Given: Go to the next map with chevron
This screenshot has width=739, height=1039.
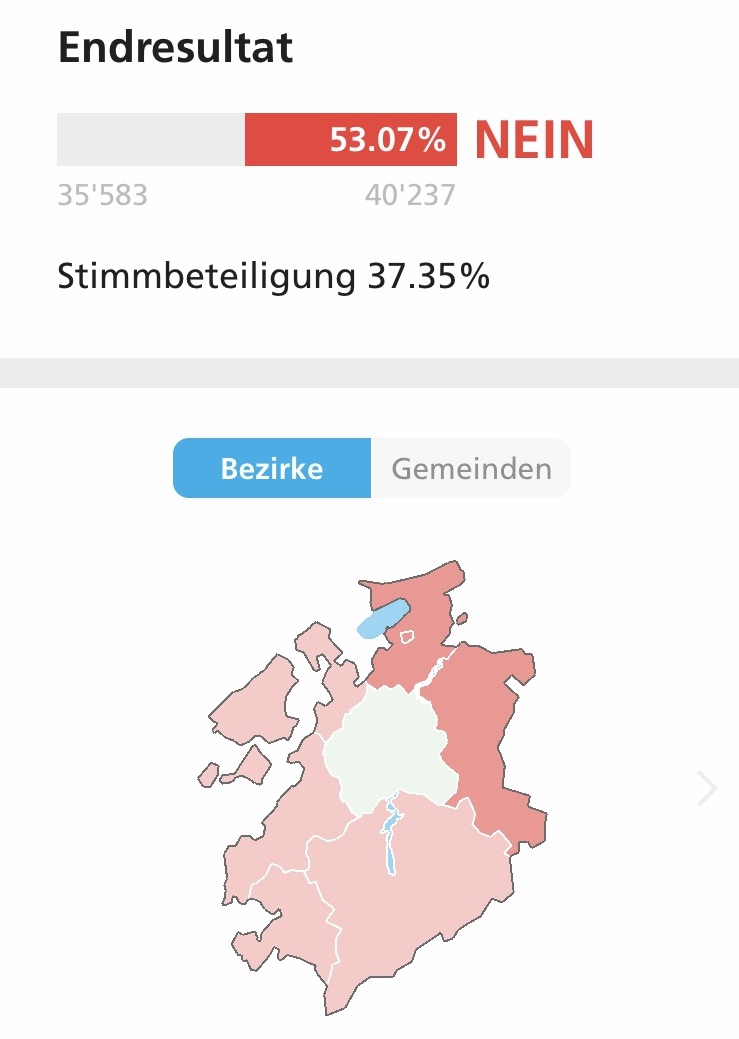Looking at the screenshot, I should [x=707, y=789].
